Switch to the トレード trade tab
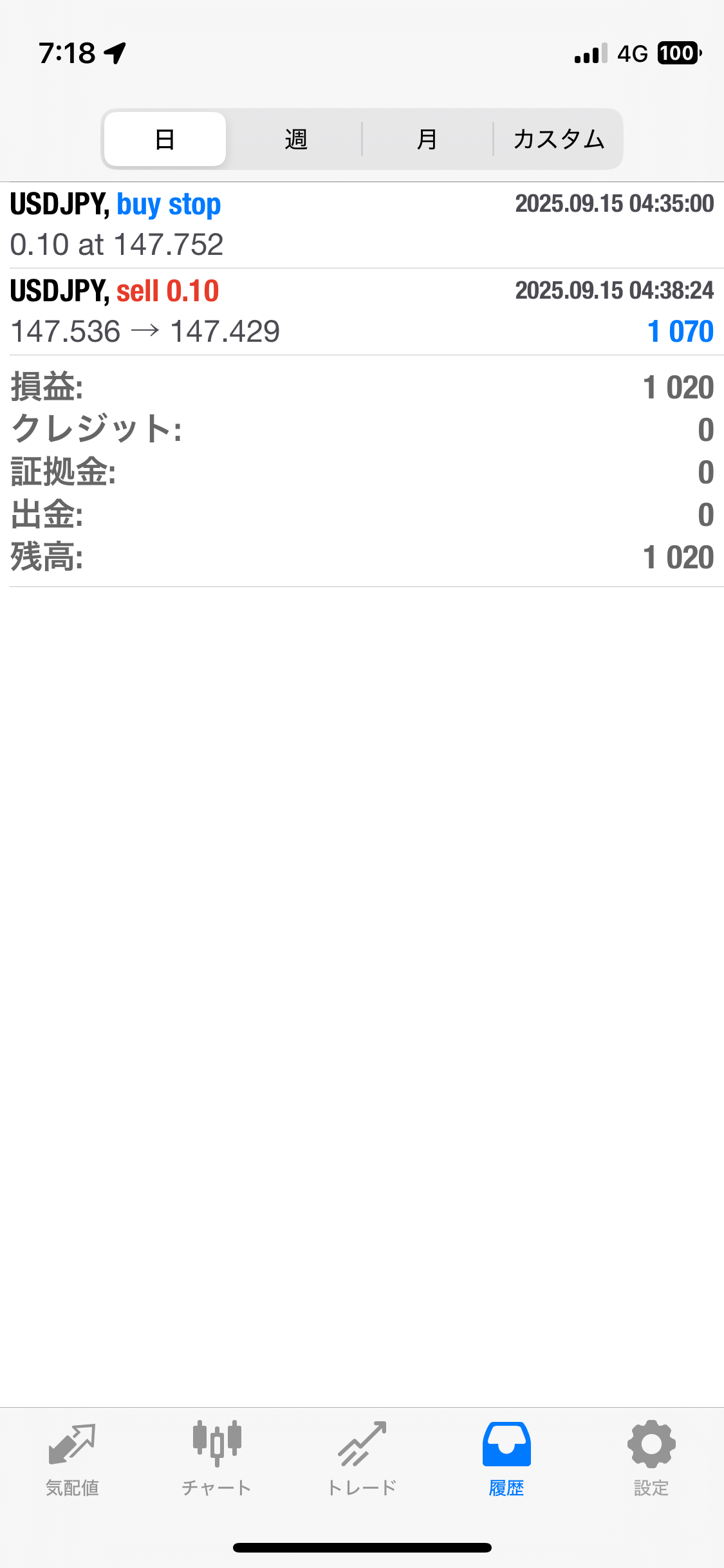724x1568 pixels. pyautogui.click(x=362, y=1459)
